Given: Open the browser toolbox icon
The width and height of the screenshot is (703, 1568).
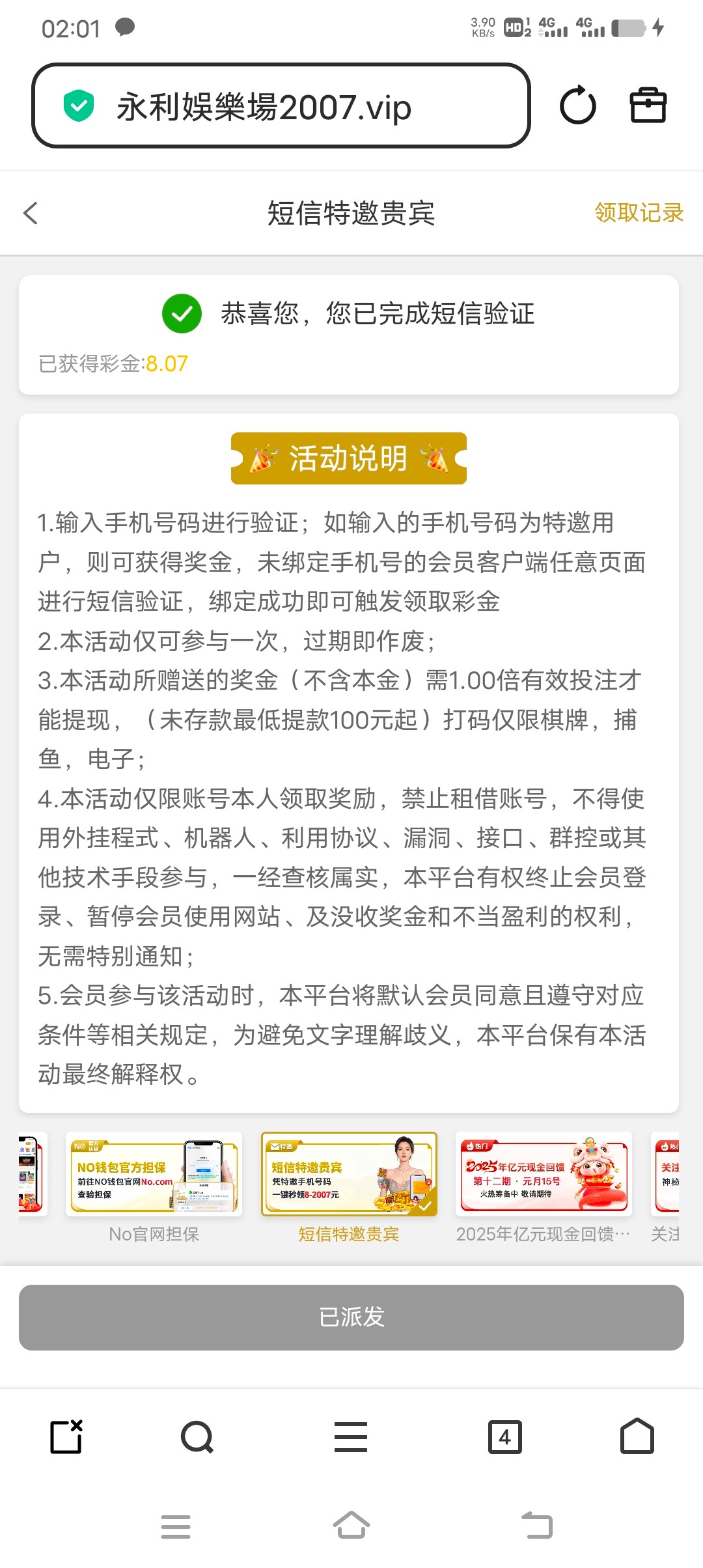Looking at the screenshot, I should coord(648,105).
